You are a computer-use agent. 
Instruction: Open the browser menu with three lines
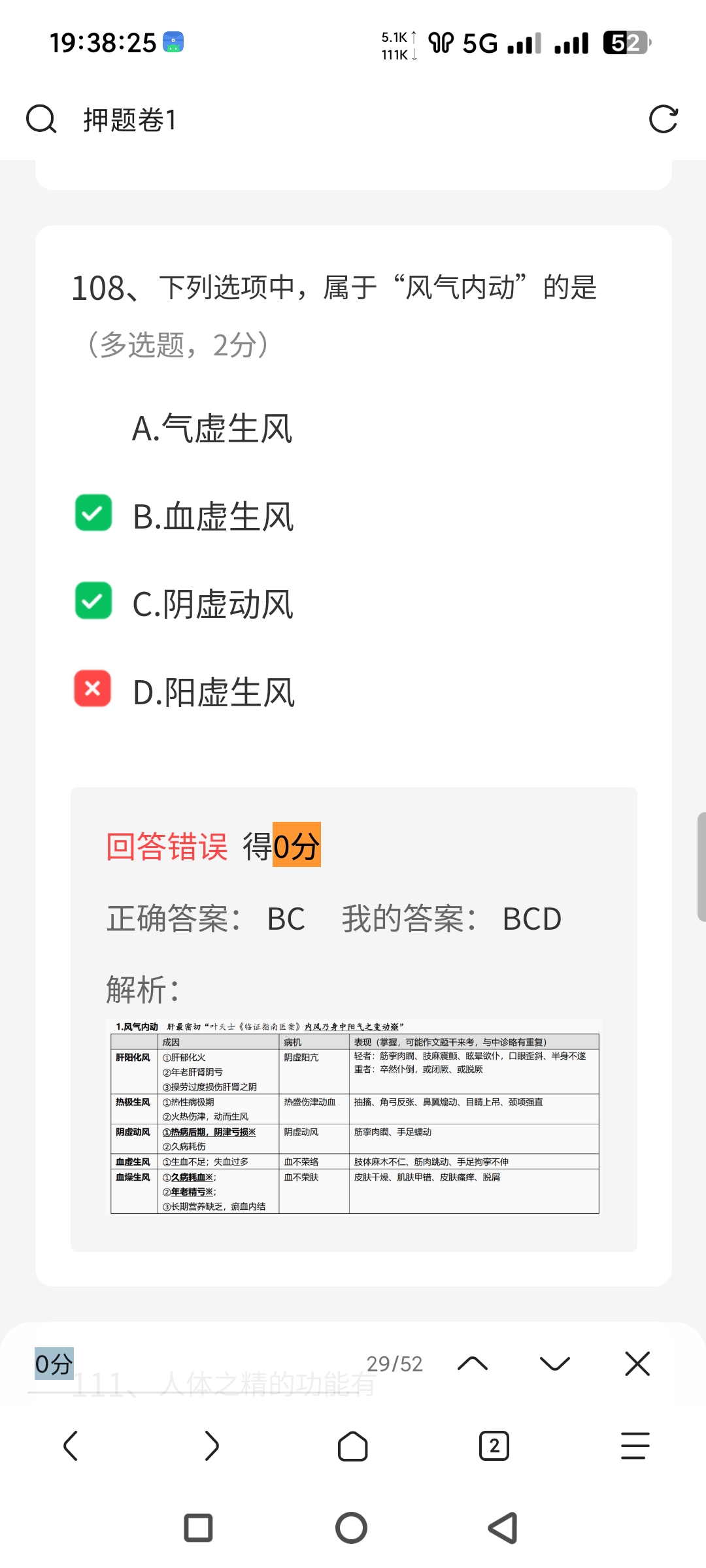pyautogui.click(x=635, y=1446)
